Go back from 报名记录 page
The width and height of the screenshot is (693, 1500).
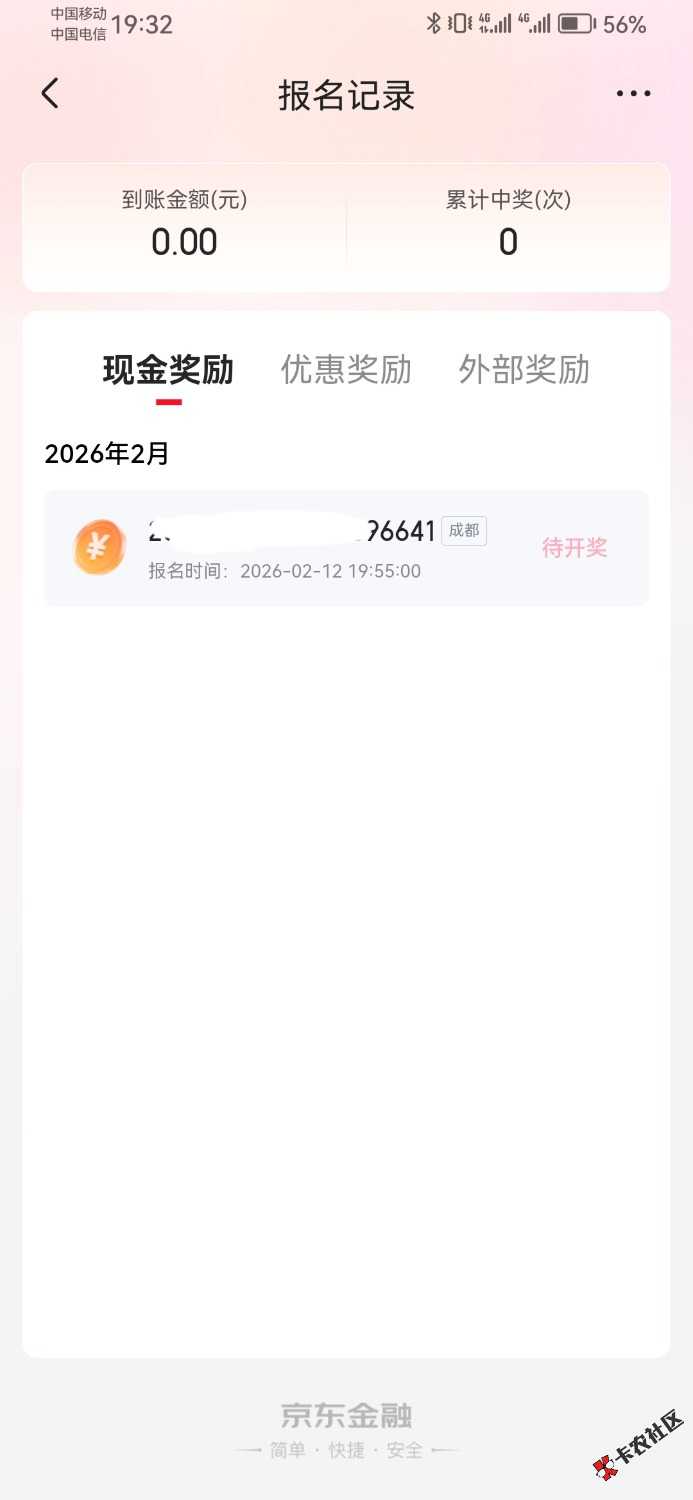click(x=50, y=94)
